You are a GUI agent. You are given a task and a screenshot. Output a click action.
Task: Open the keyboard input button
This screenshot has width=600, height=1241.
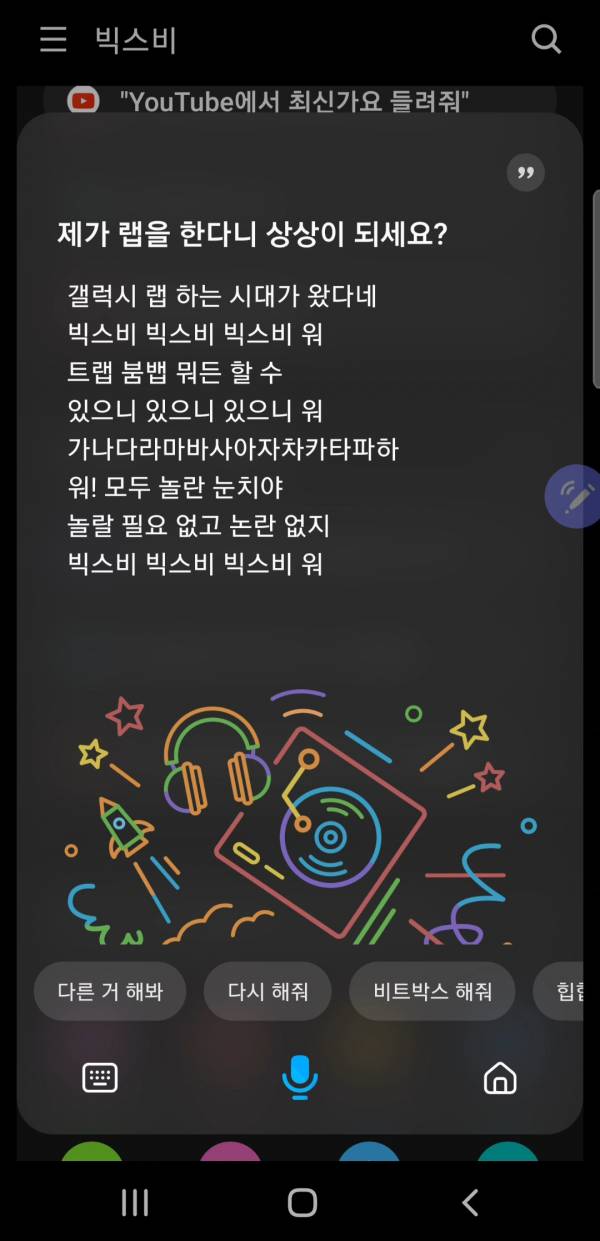(x=100, y=1077)
